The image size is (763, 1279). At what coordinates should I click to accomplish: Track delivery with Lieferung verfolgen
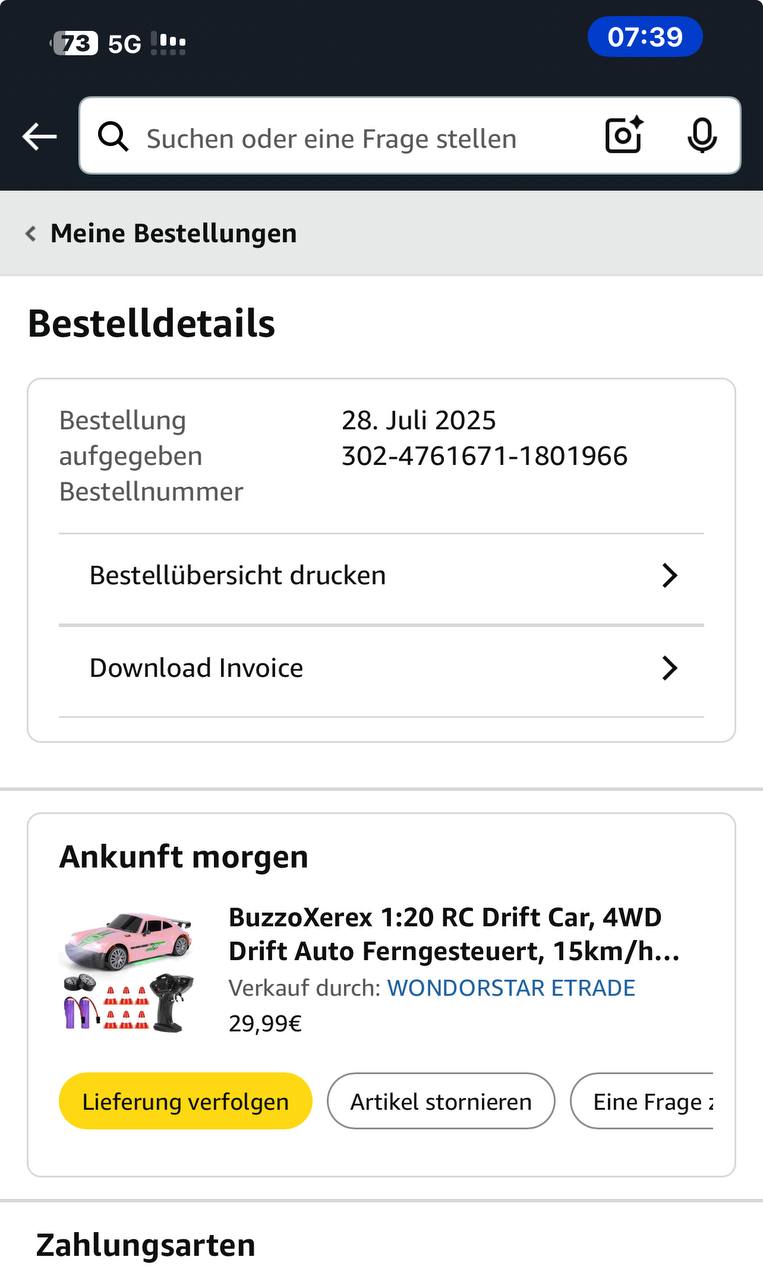185,1101
